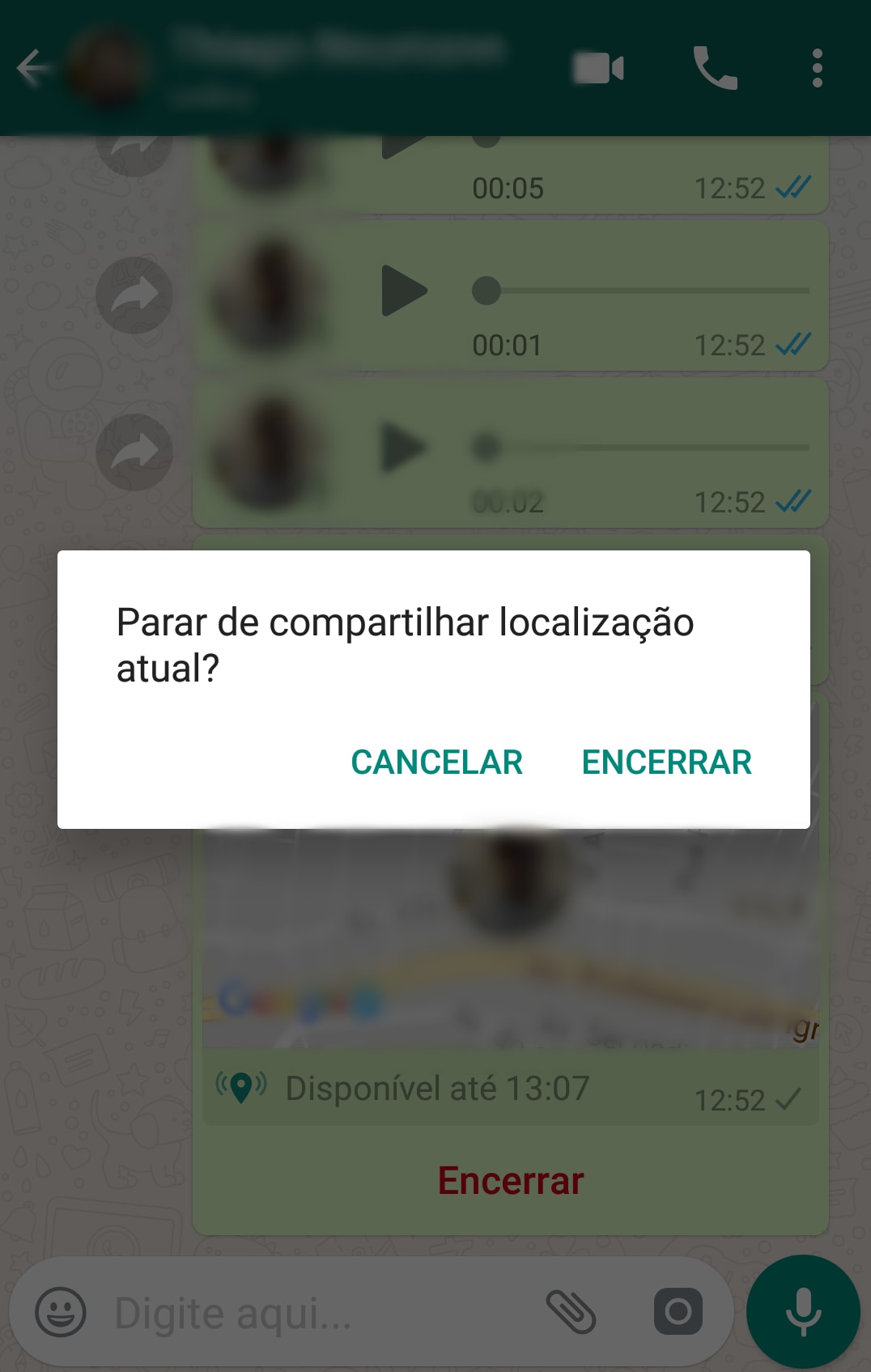Confirm with ENCERRAR in the dialog

click(666, 762)
